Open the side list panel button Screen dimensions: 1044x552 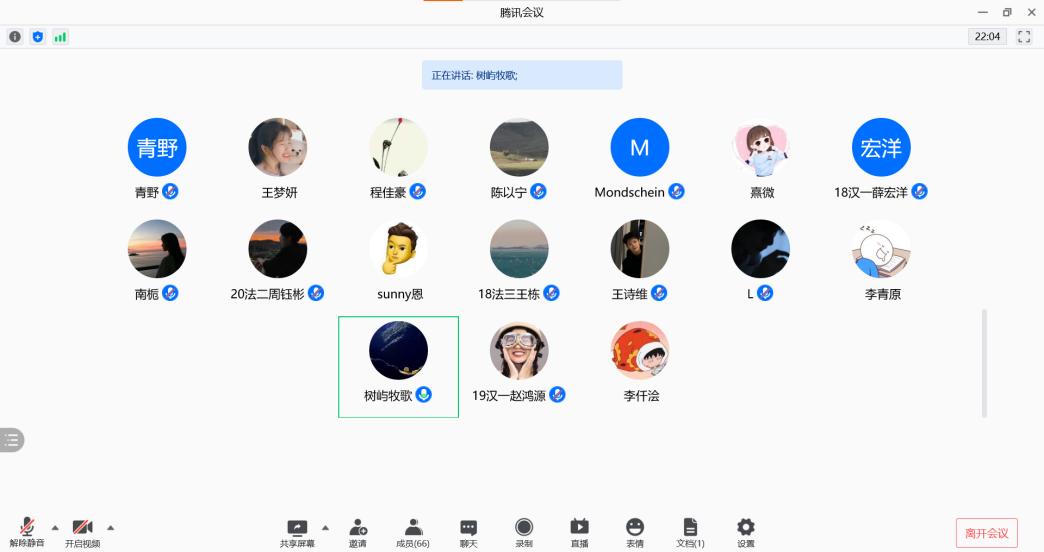coord(11,439)
